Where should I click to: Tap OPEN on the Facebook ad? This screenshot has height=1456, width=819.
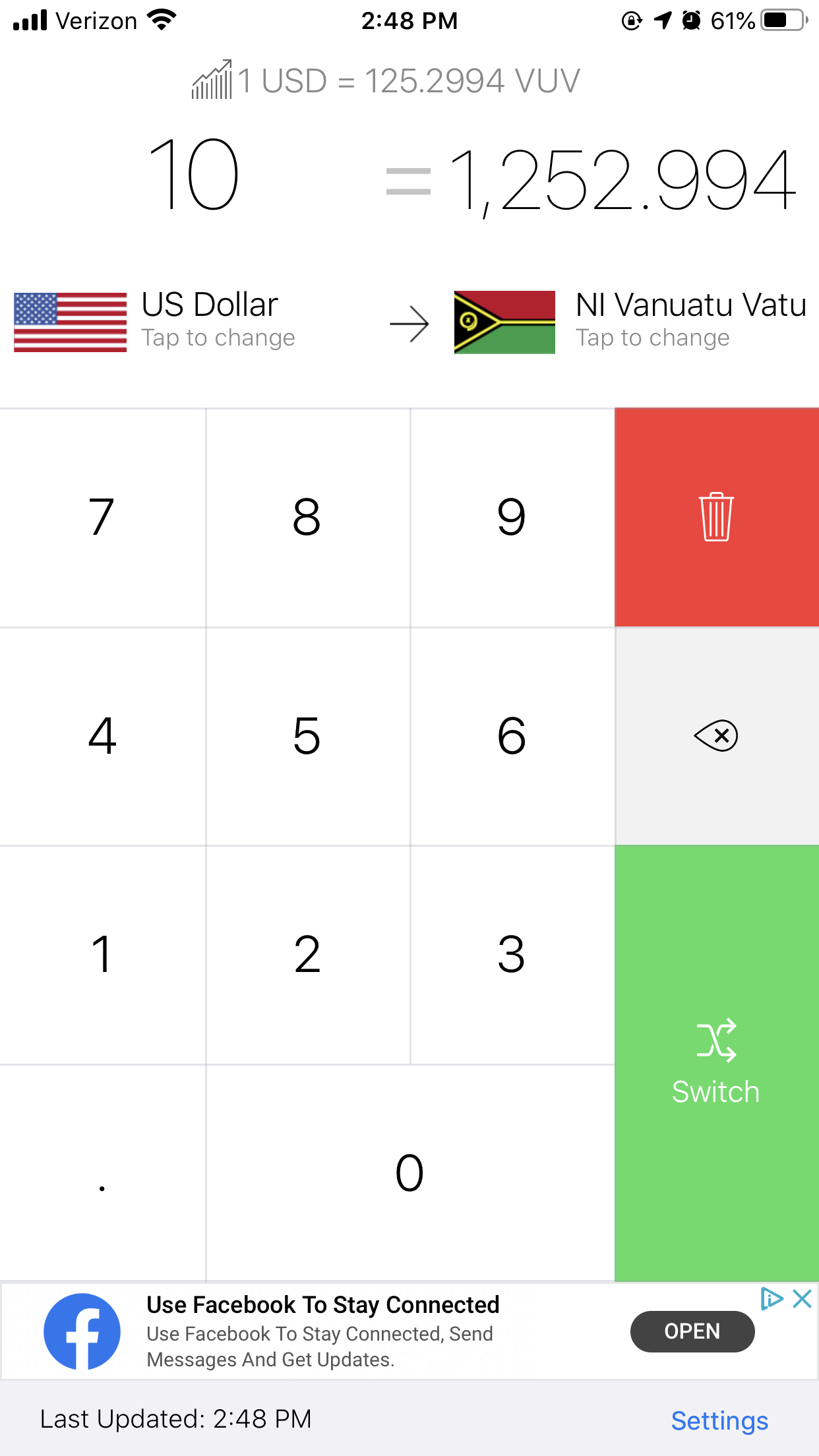point(692,1331)
